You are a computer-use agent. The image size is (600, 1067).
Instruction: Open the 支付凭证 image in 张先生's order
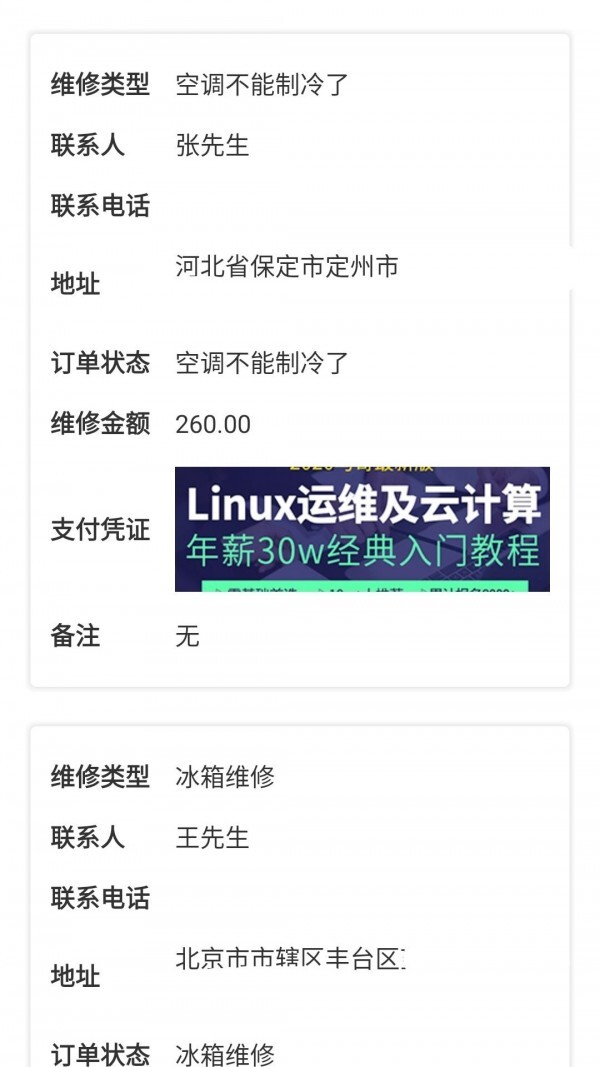pyautogui.click(x=362, y=529)
